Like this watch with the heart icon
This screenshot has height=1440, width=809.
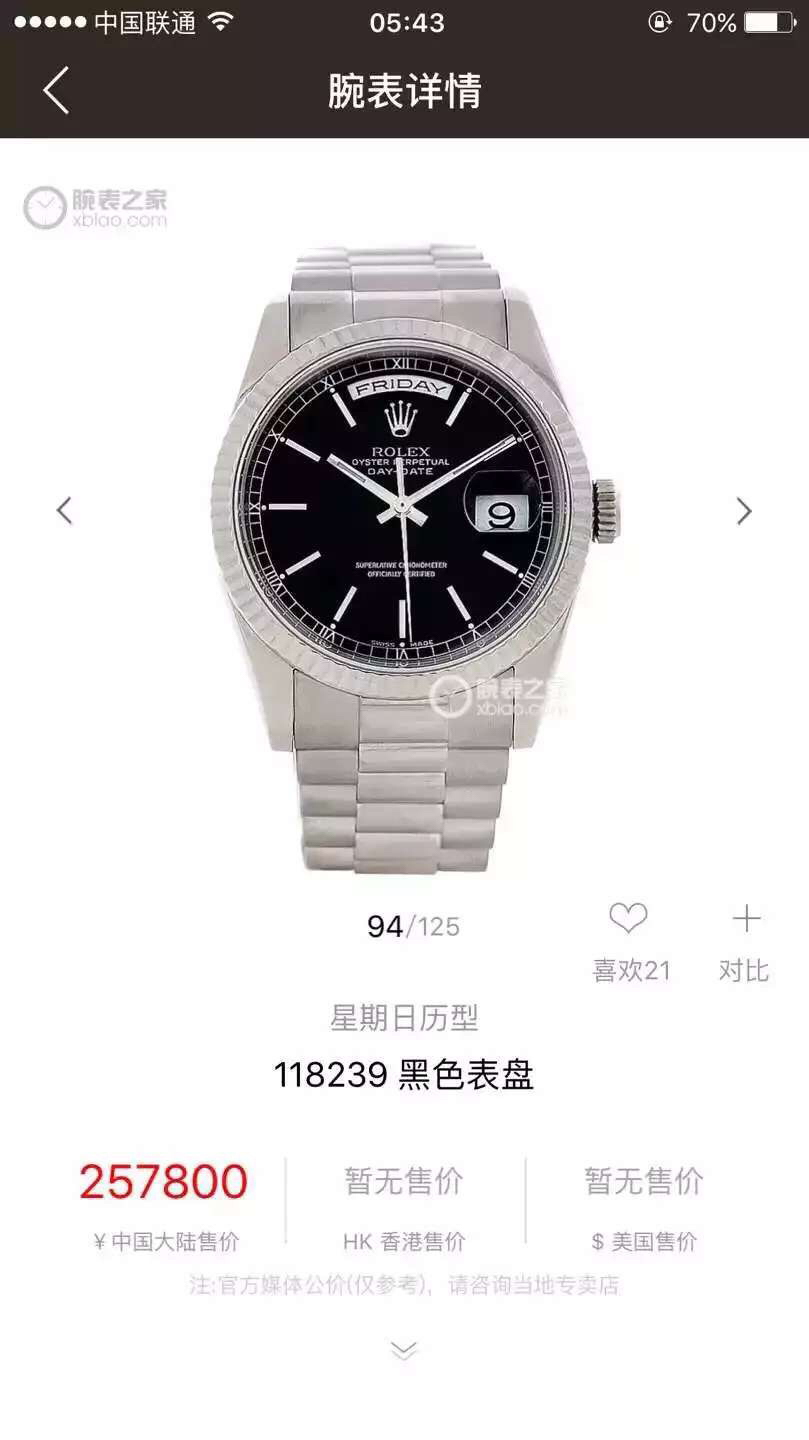click(x=628, y=918)
